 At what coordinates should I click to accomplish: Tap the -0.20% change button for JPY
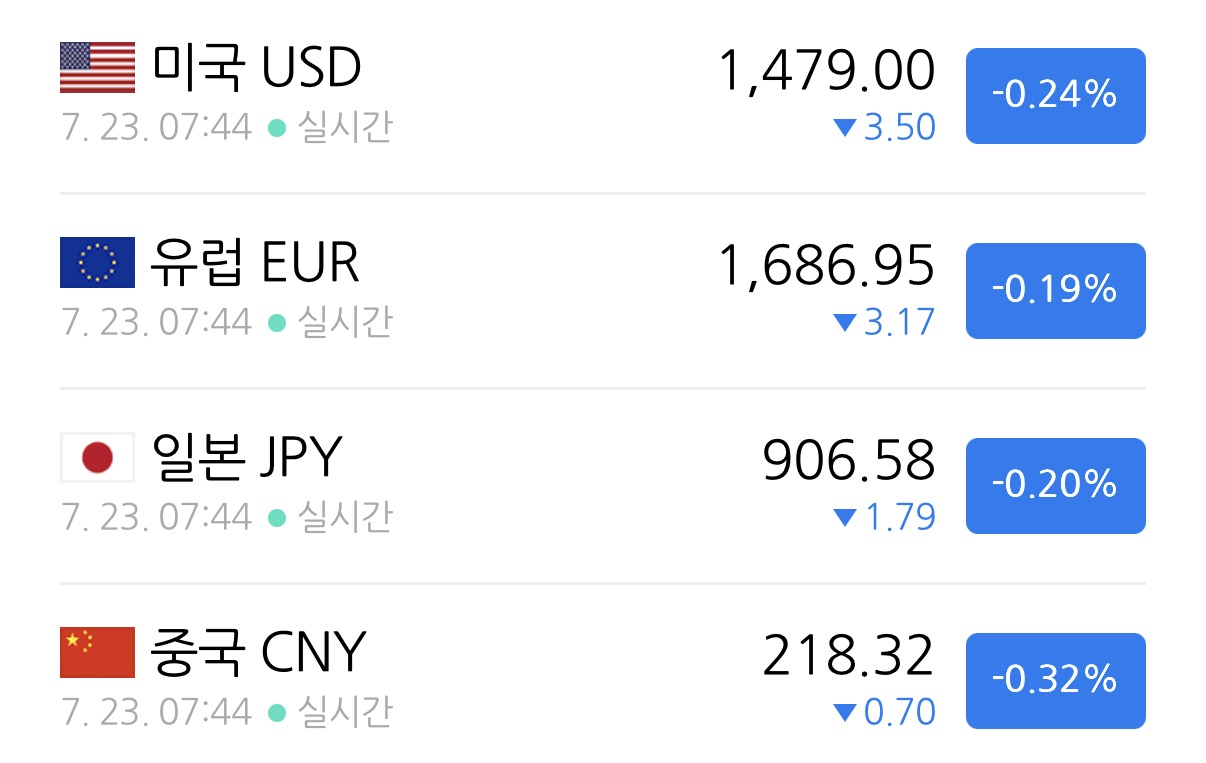tap(1055, 486)
